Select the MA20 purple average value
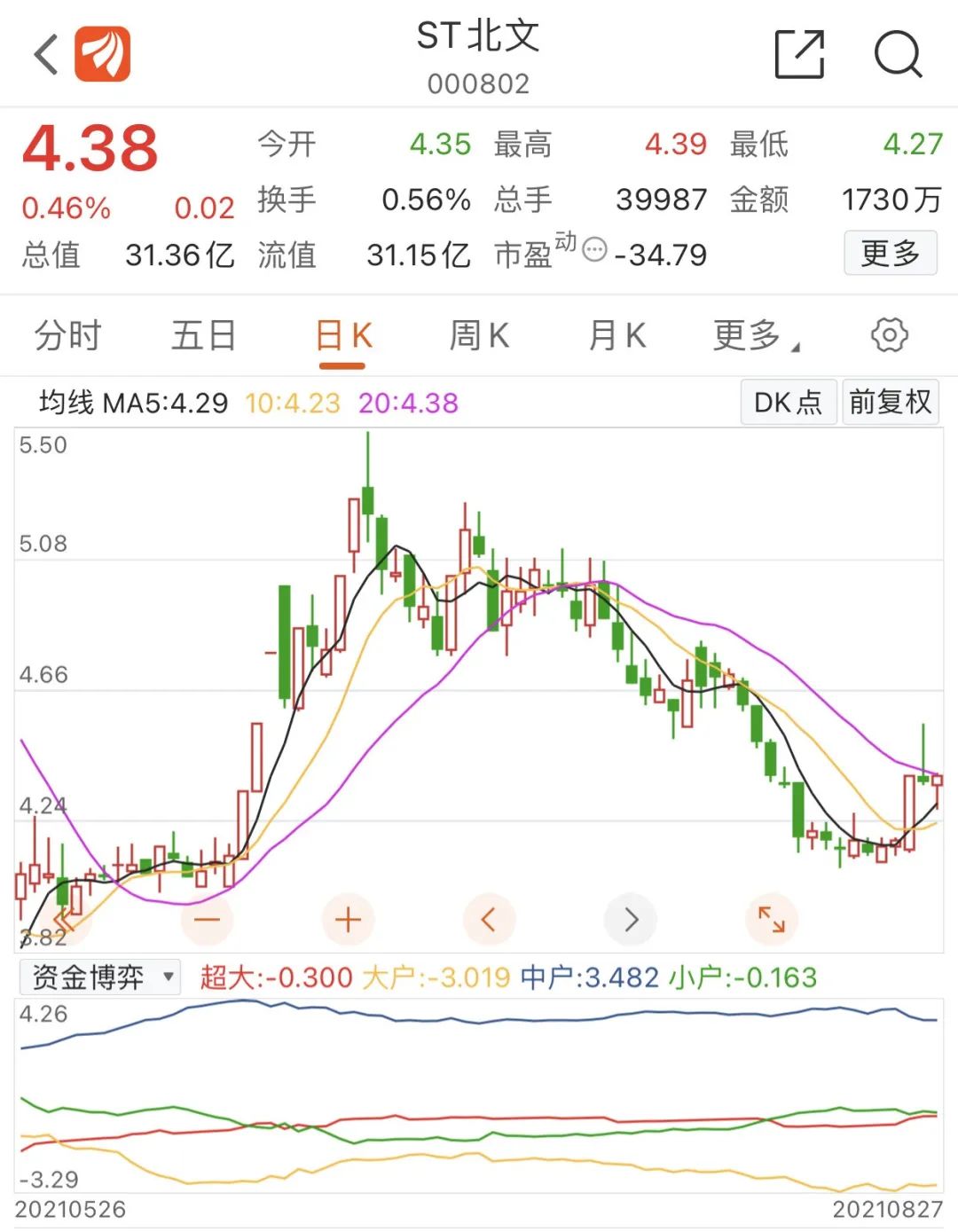 (408, 402)
